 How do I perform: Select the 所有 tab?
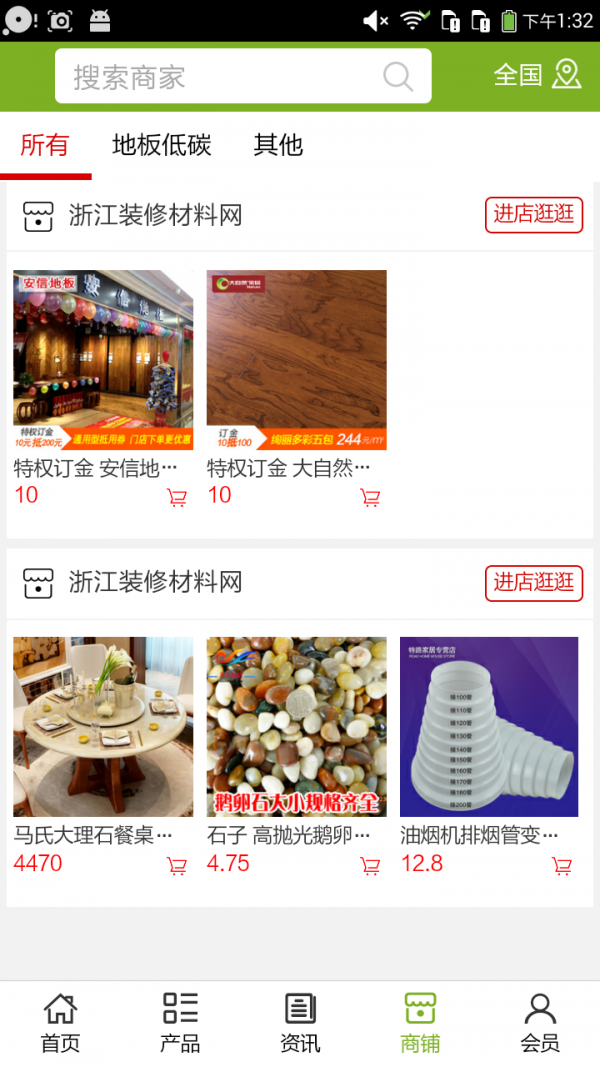point(45,145)
